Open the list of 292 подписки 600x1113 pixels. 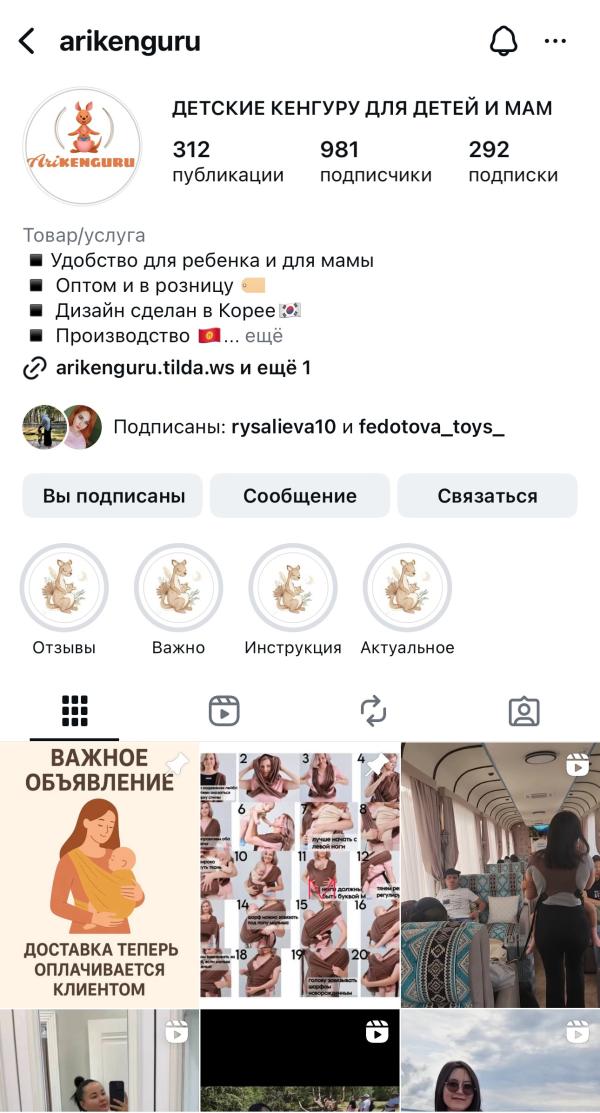(513, 161)
